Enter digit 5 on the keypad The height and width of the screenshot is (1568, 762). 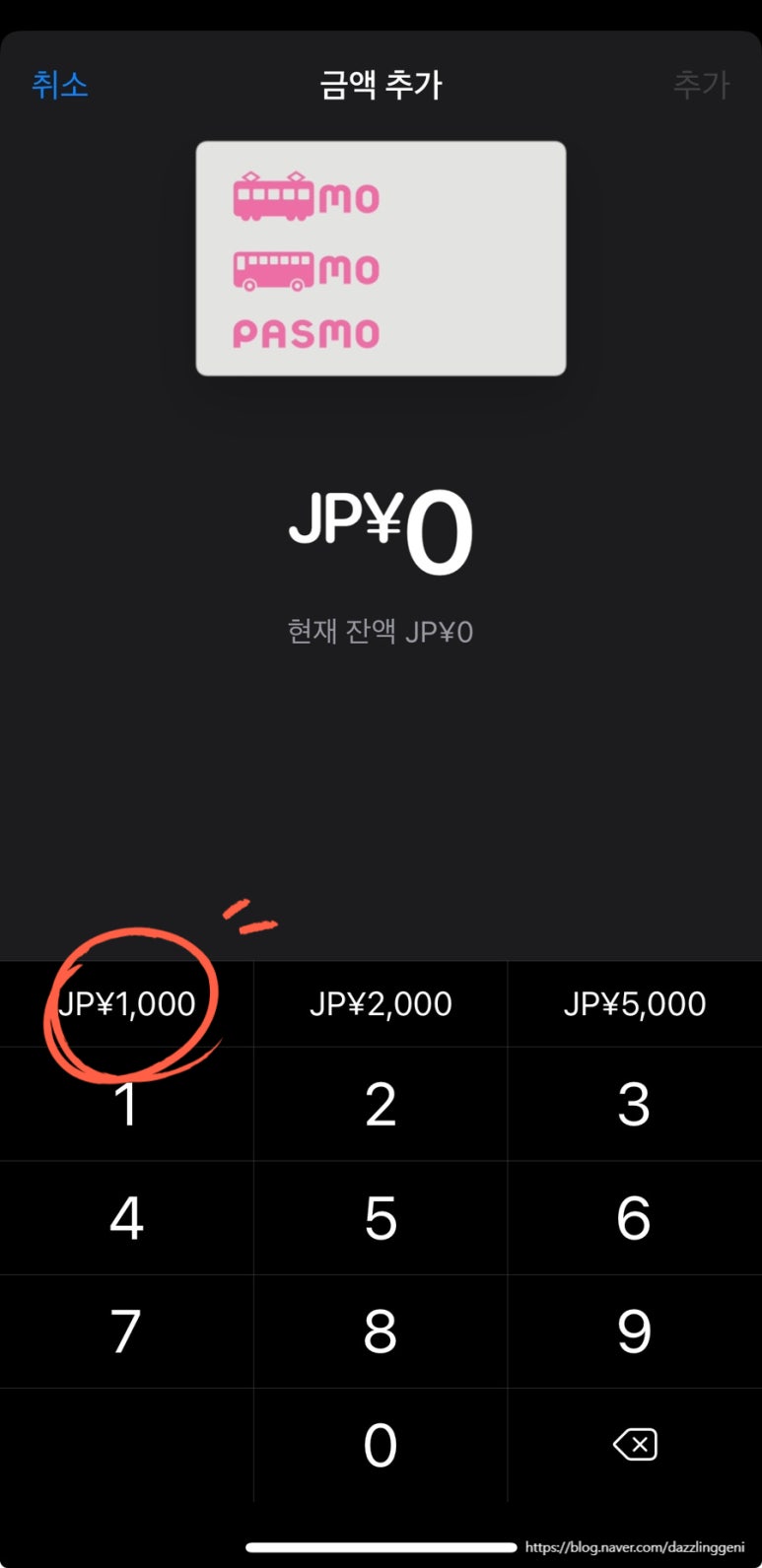point(381,1218)
